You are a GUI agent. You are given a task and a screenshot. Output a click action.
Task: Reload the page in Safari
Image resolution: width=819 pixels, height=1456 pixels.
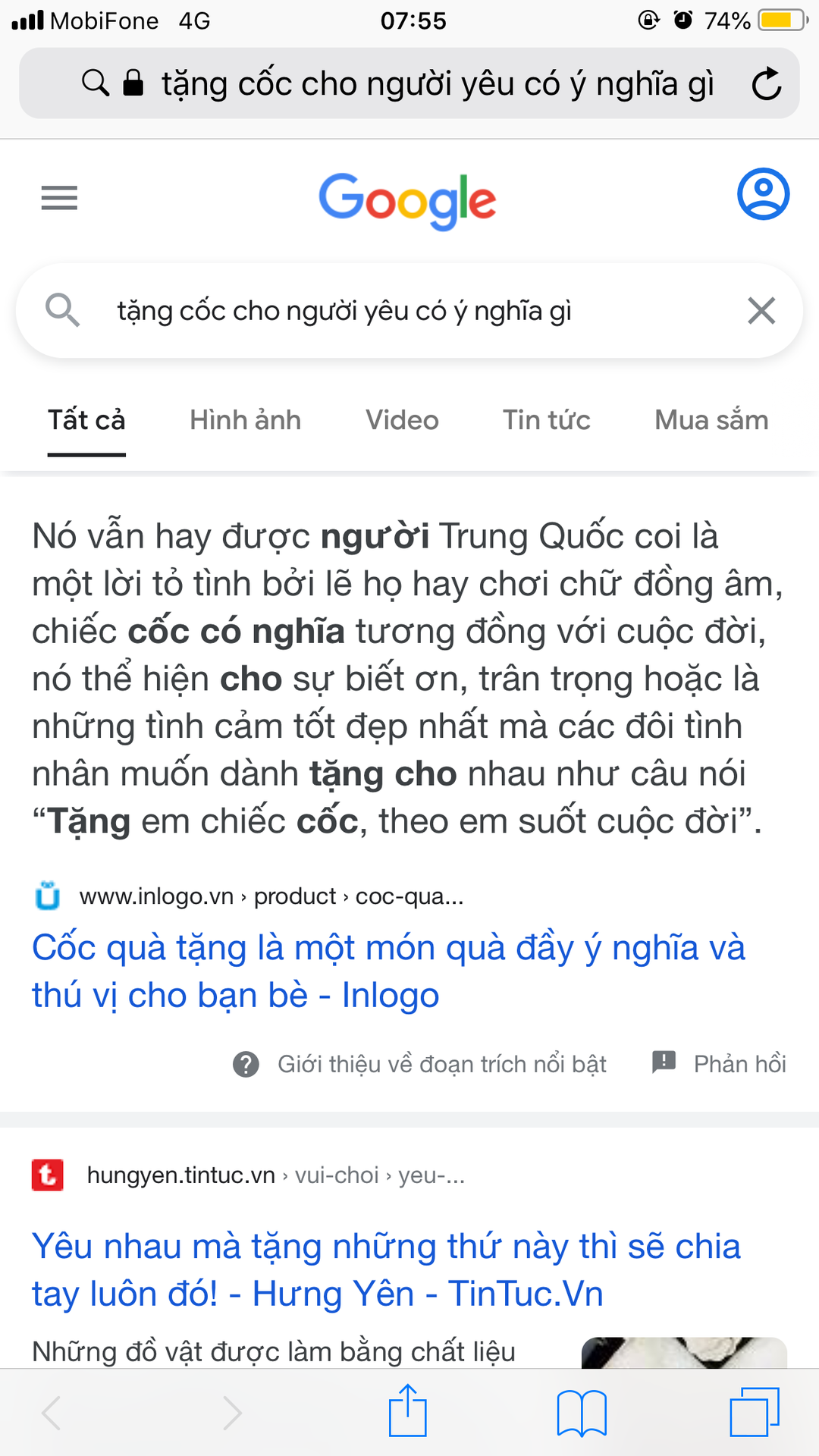coord(767,83)
